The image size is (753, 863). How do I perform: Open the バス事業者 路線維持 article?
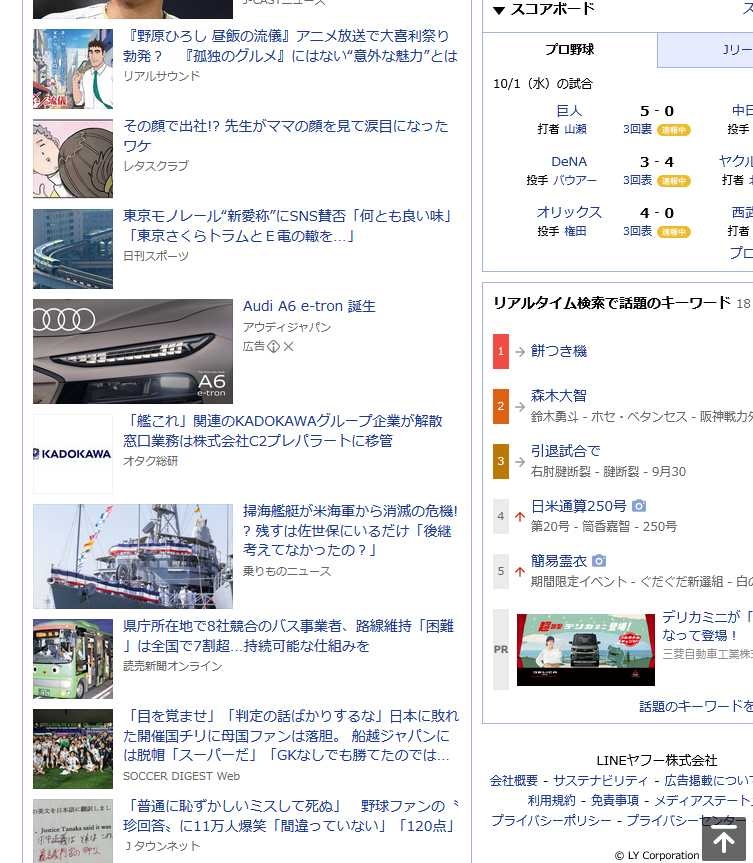288,636
